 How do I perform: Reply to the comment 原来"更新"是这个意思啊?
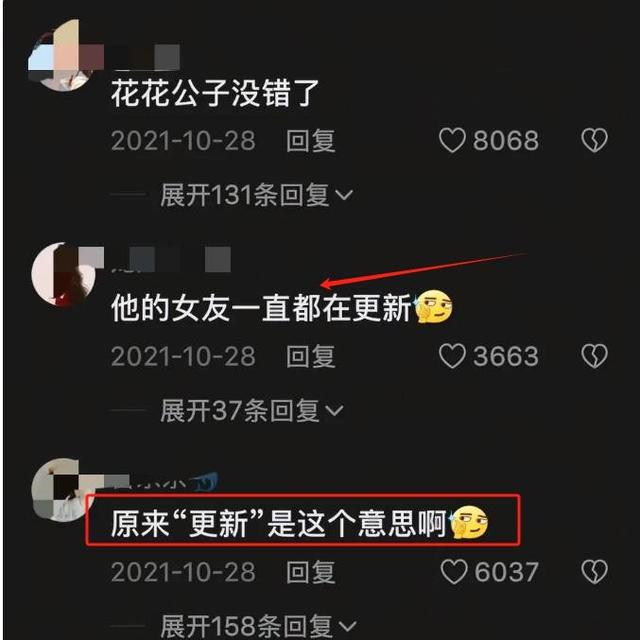[310, 572]
